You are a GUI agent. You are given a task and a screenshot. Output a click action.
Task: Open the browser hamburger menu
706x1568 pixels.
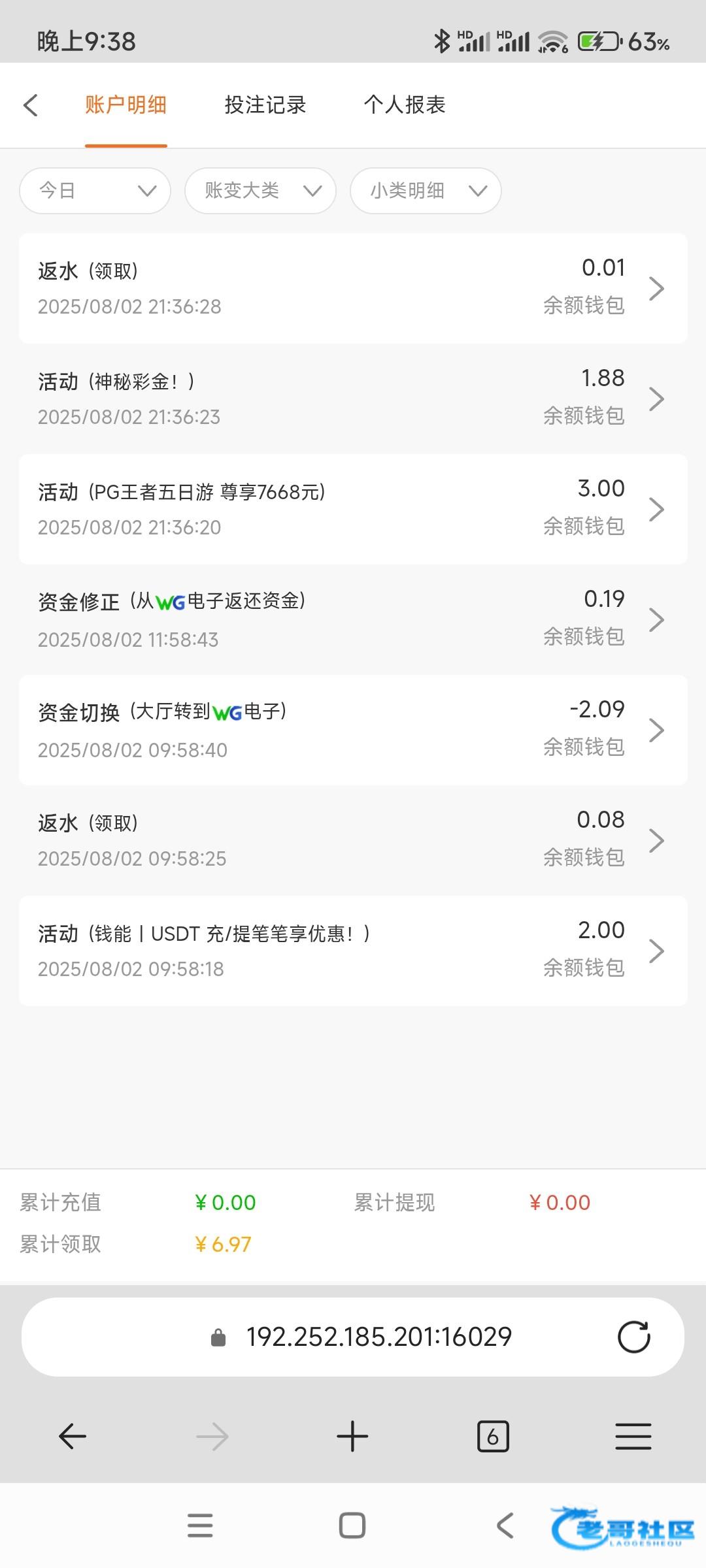pyautogui.click(x=633, y=1437)
